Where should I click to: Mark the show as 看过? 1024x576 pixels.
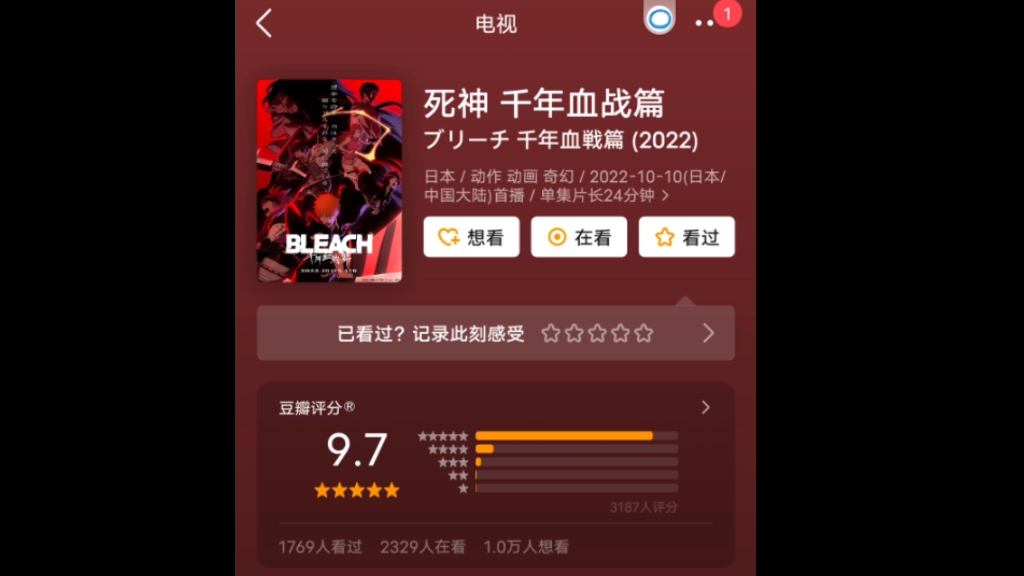coord(687,237)
